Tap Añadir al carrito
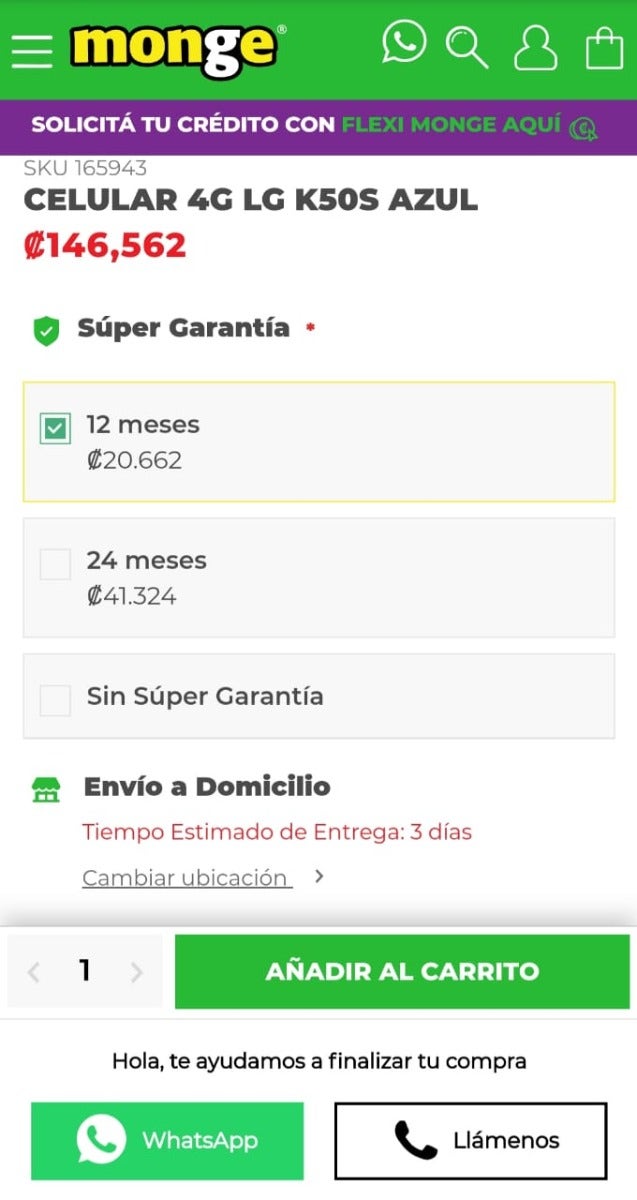This screenshot has height=1200, width=637. [x=402, y=971]
